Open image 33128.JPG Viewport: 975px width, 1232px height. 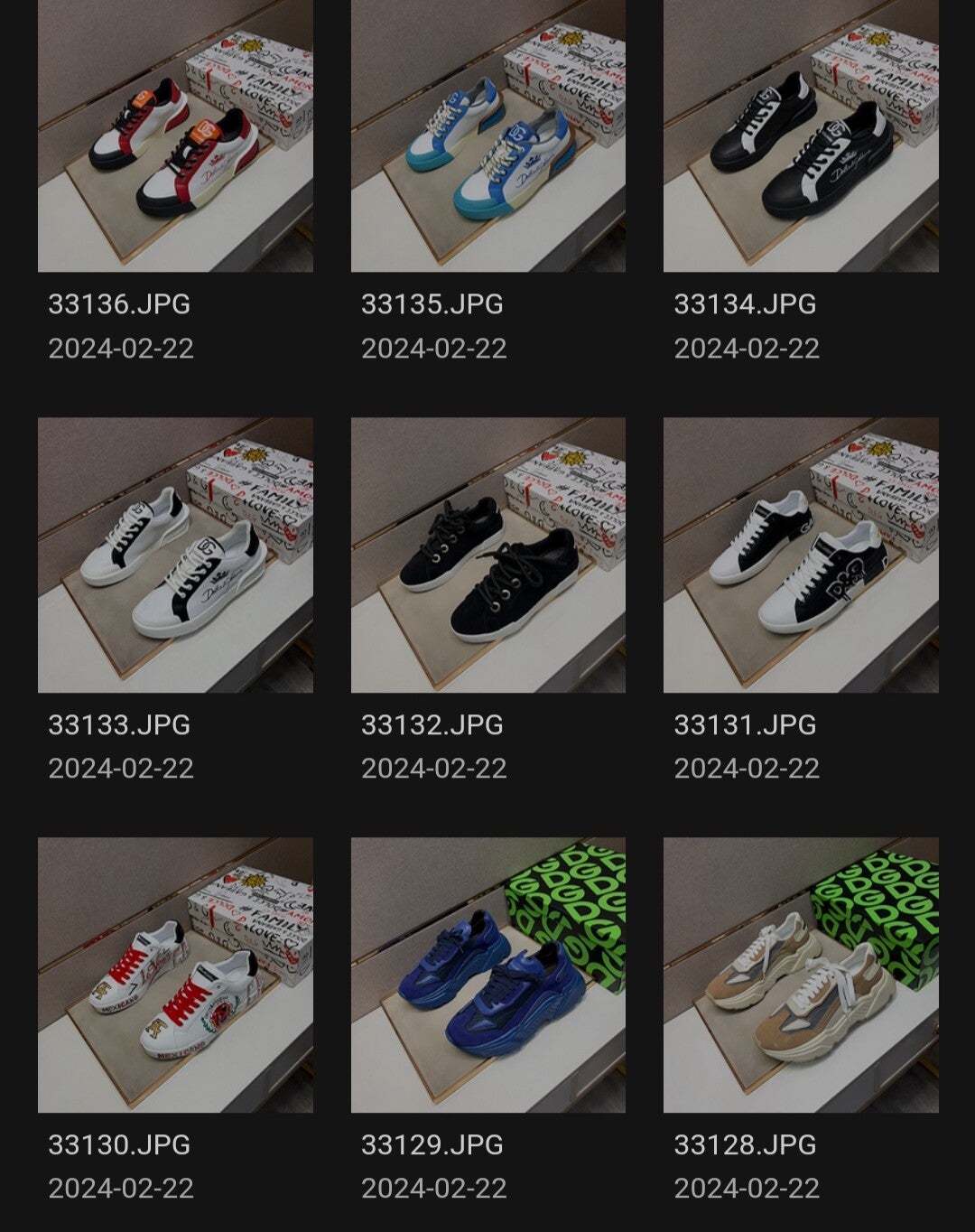(801, 975)
